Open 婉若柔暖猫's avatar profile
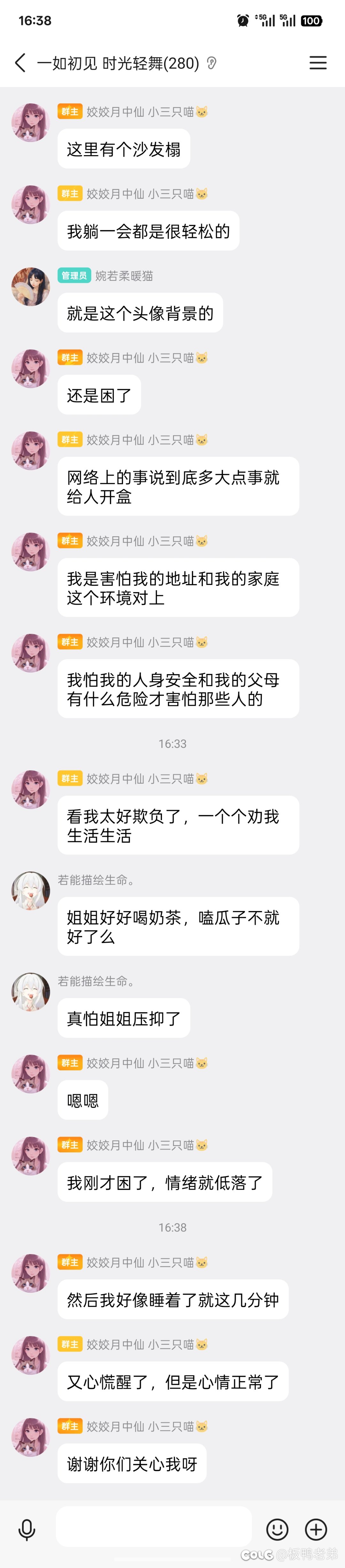Image resolution: width=345 pixels, height=1568 pixels. click(30, 286)
